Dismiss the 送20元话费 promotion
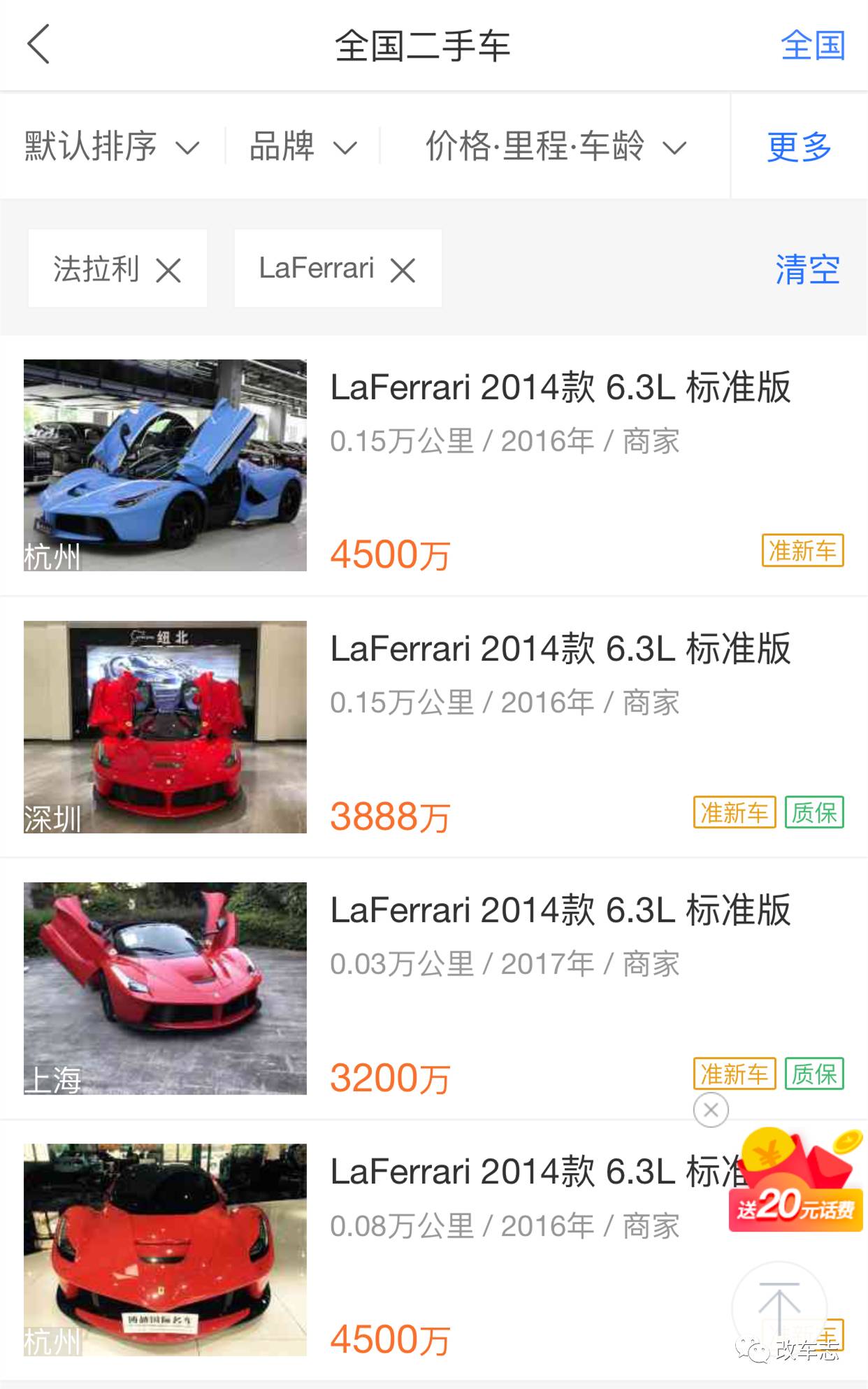Screen dimensions: 868x1389 pyautogui.click(x=711, y=1110)
